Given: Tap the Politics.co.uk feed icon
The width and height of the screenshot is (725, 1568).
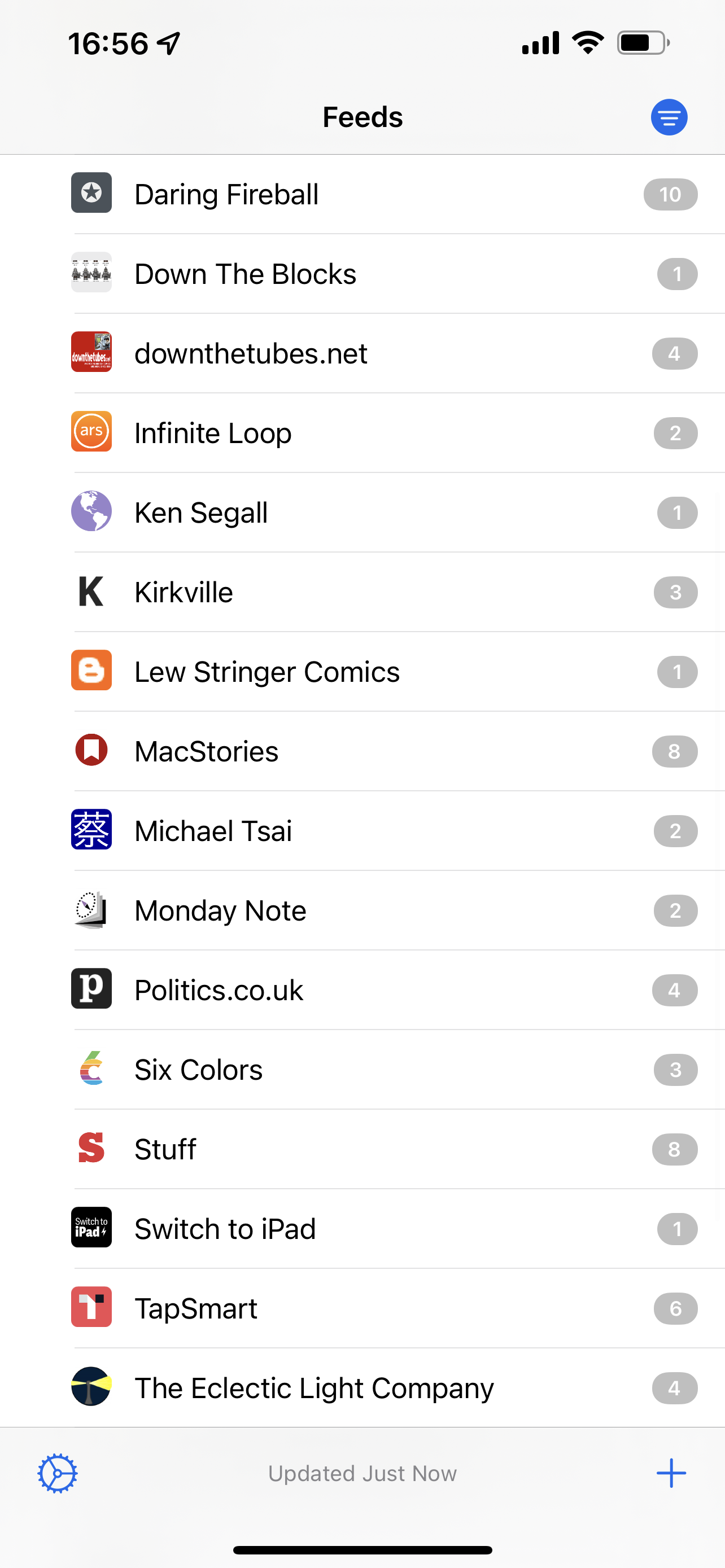Looking at the screenshot, I should click(x=91, y=989).
